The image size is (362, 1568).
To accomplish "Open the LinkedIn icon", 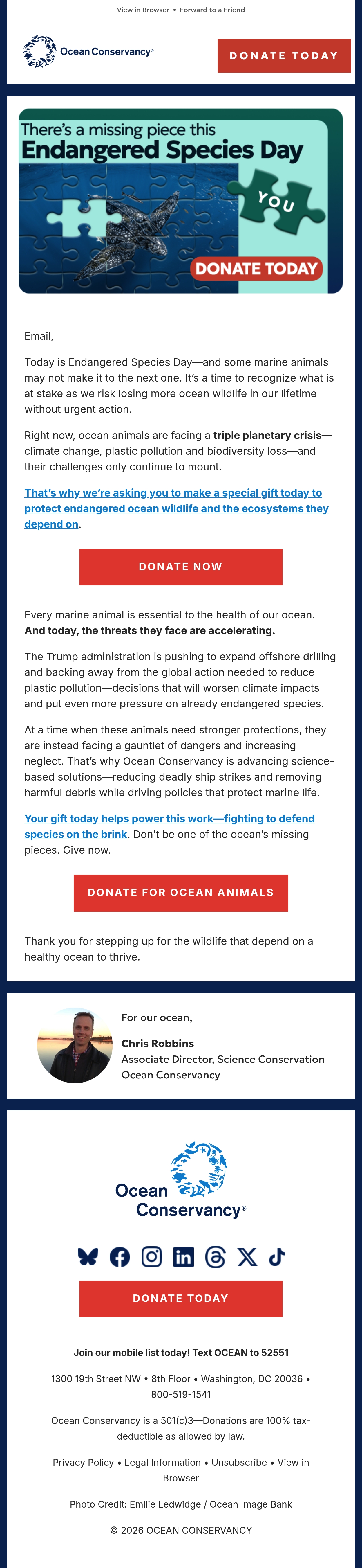I will click(x=183, y=1256).
